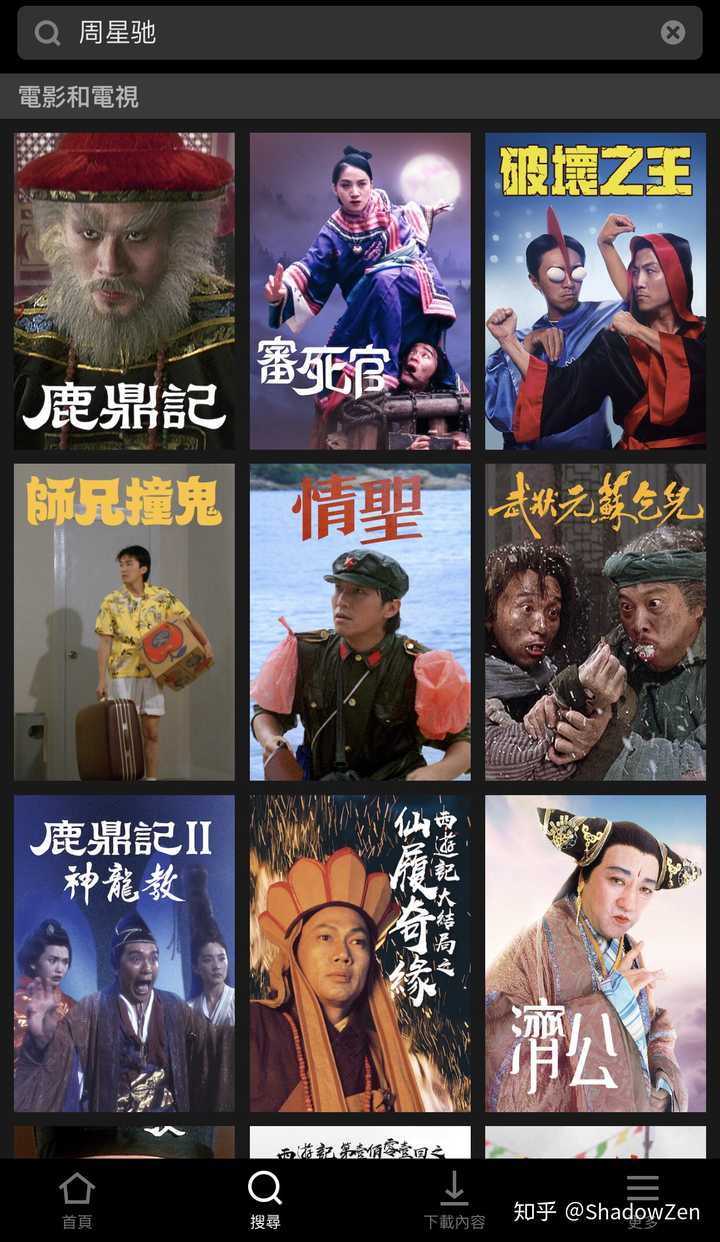This screenshot has width=720, height=1242.
Task: Open the movie 審死官
Action: pyautogui.click(x=360, y=291)
